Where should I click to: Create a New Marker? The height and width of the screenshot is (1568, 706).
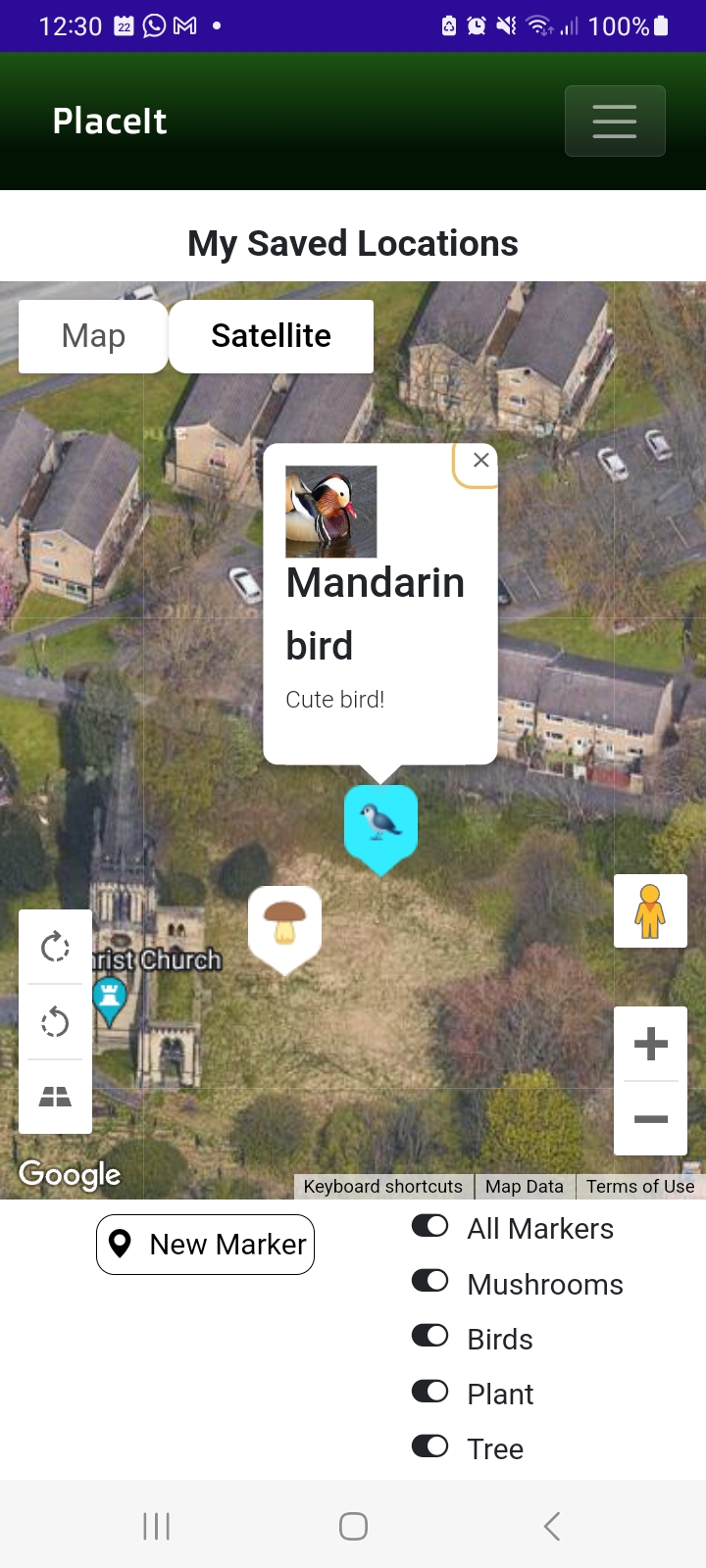pos(205,1244)
